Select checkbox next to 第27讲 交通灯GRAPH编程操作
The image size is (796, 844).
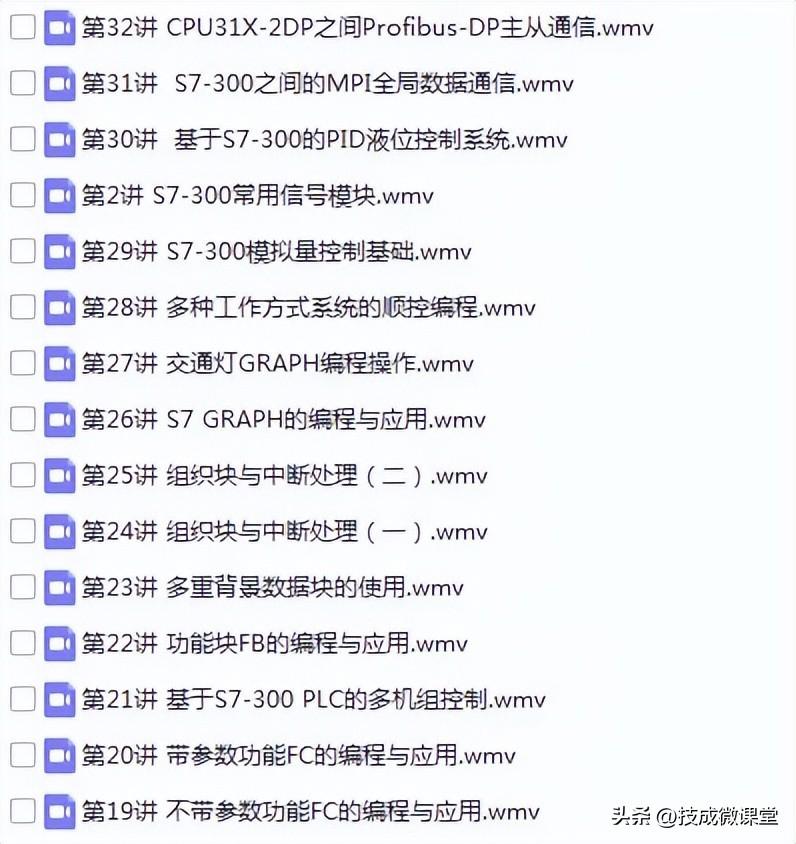click(x=22, y=364)
